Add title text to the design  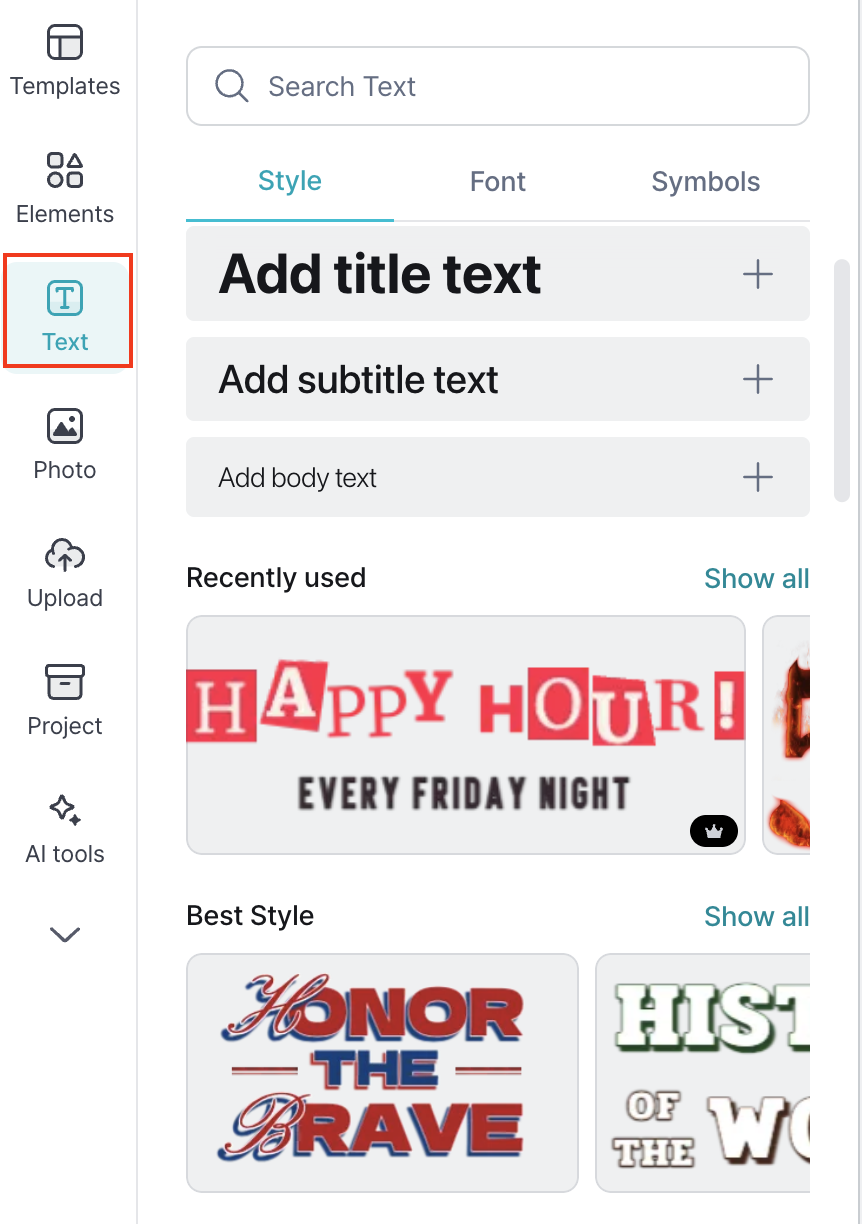coord(497,274)
